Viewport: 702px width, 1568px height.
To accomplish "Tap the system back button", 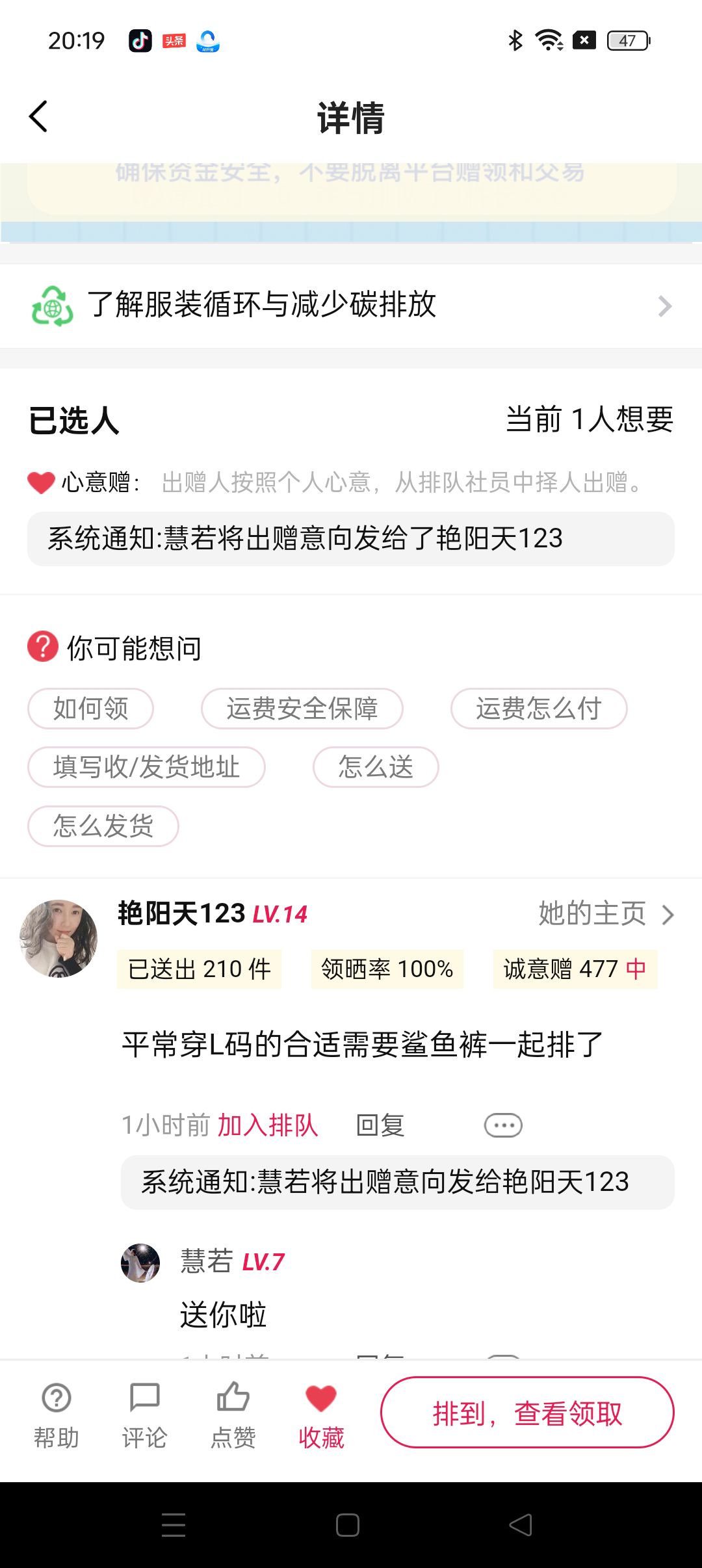I will click(x=520, y=1525).
